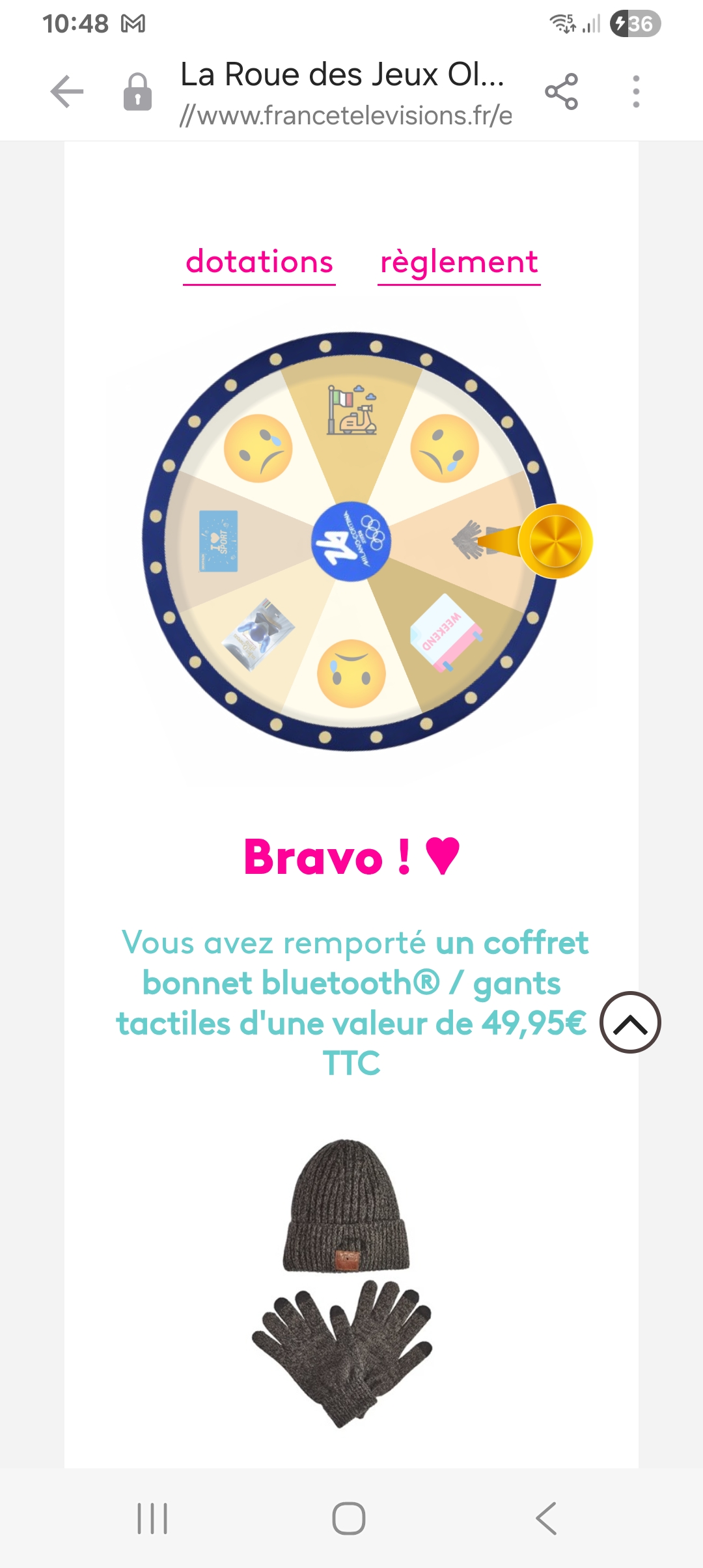703x1568 pixels.
Task: Share this page
Action: (x=561, y=91)
